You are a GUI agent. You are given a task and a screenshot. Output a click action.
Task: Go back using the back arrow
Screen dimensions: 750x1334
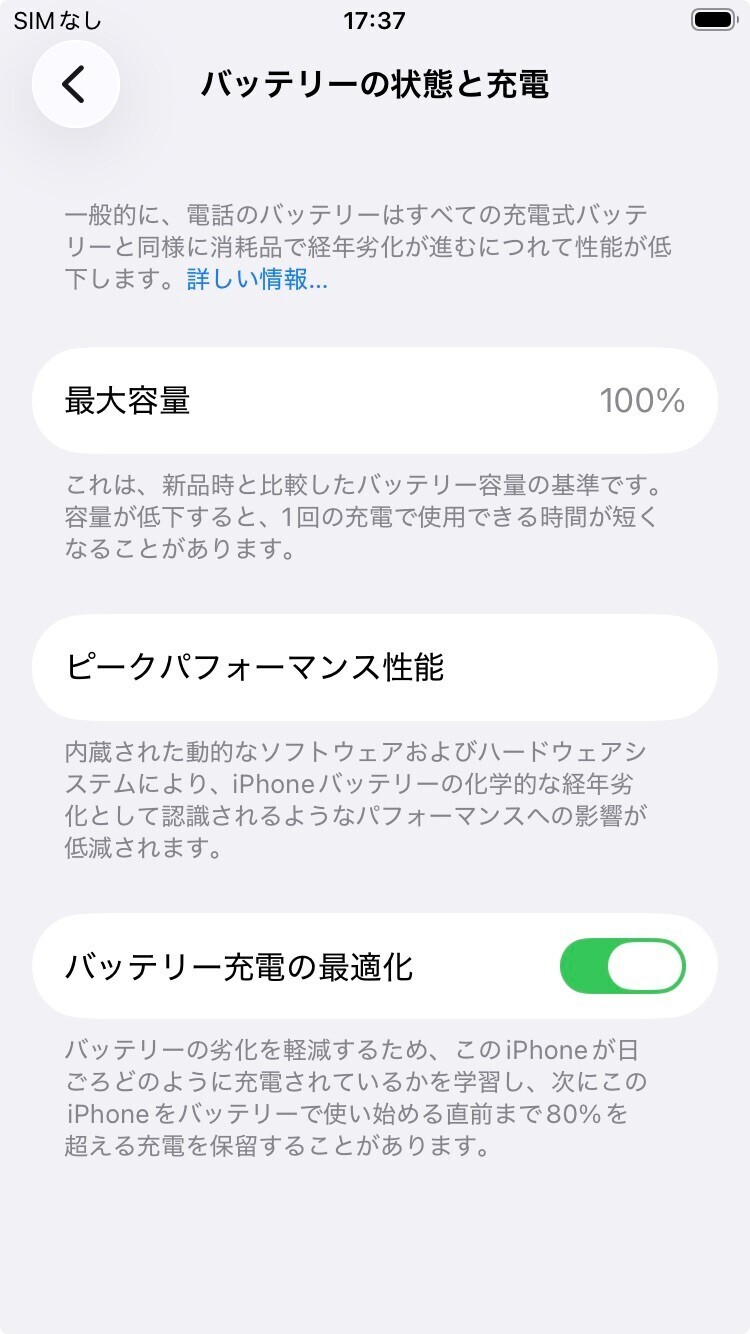pos(75,85)
